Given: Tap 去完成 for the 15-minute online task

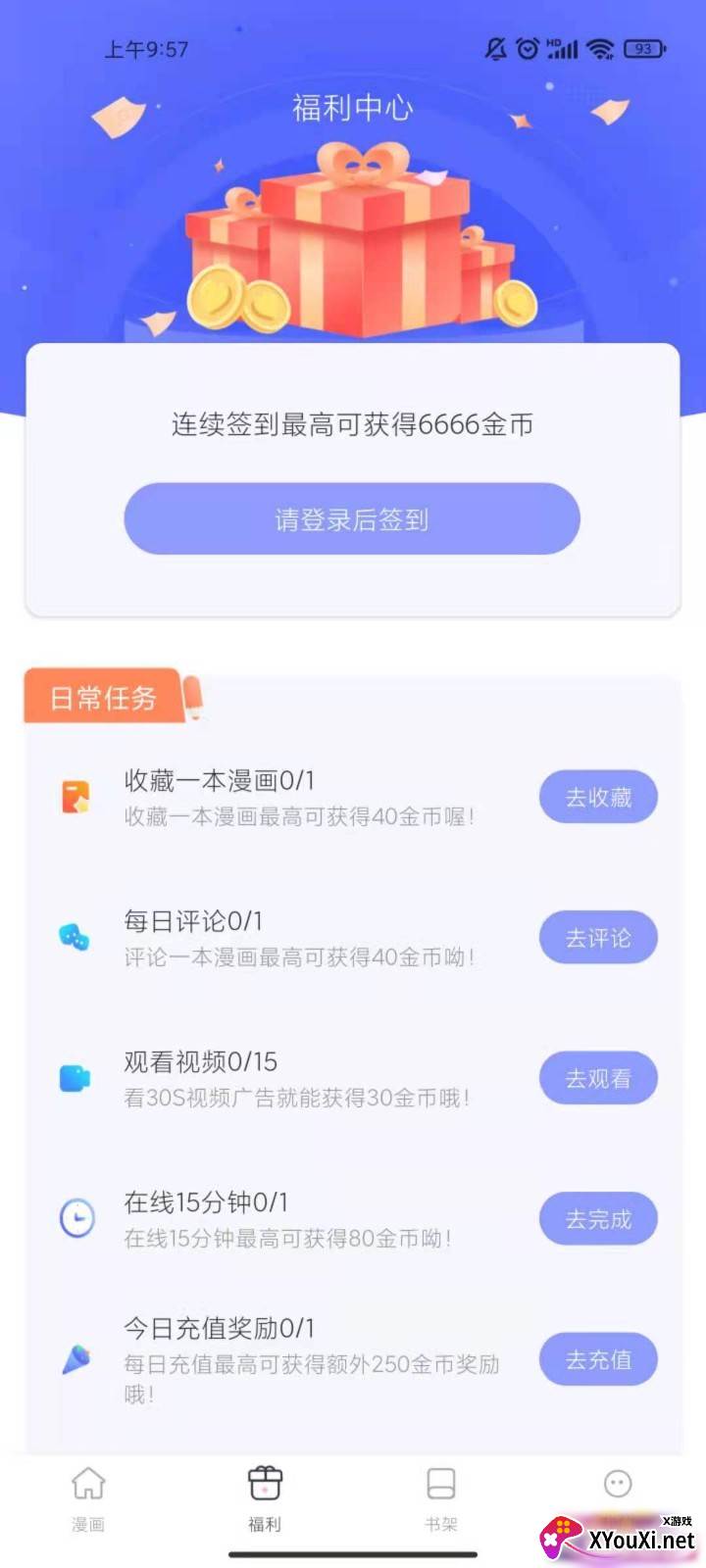Looking at the screenshot, I should (598, 1219).
